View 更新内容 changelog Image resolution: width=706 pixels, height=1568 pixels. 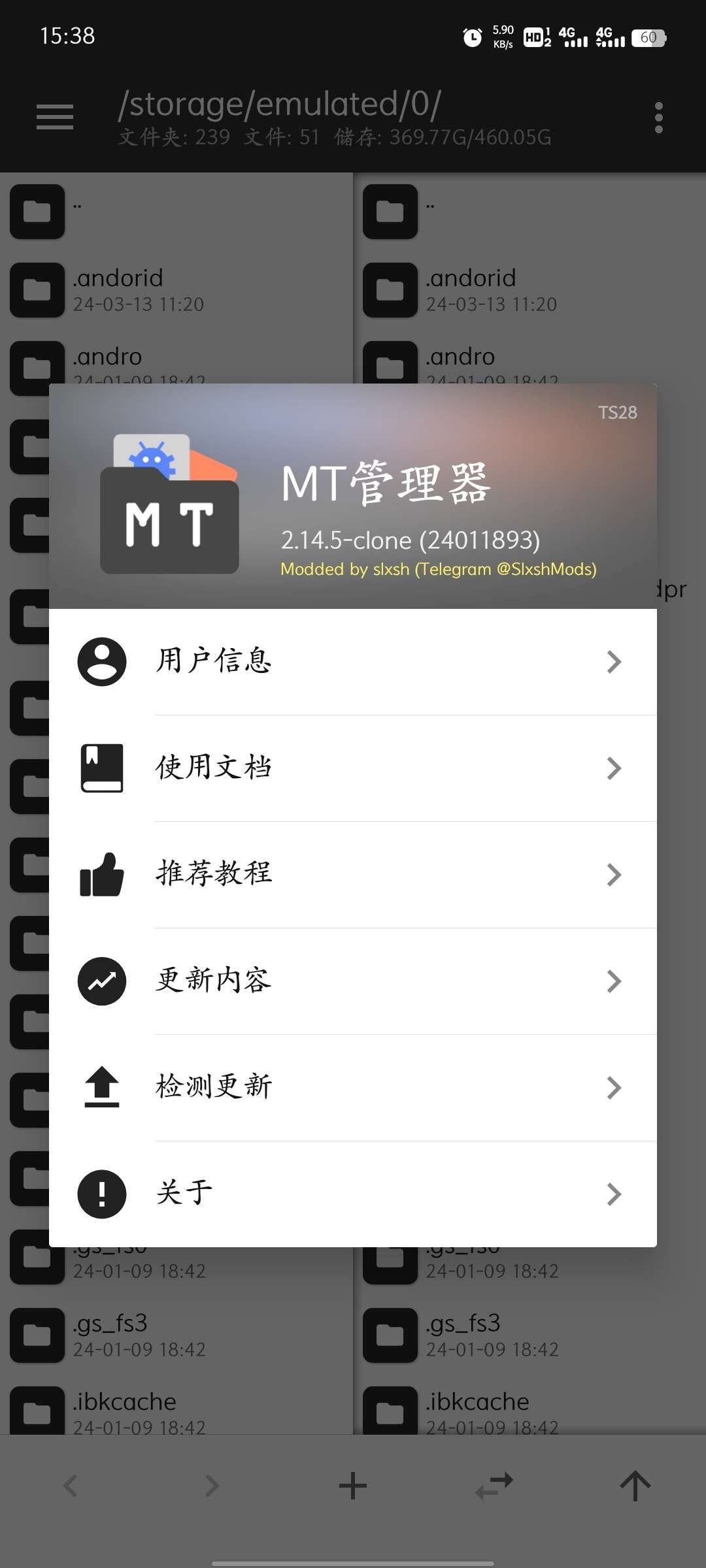coord(353,981)
